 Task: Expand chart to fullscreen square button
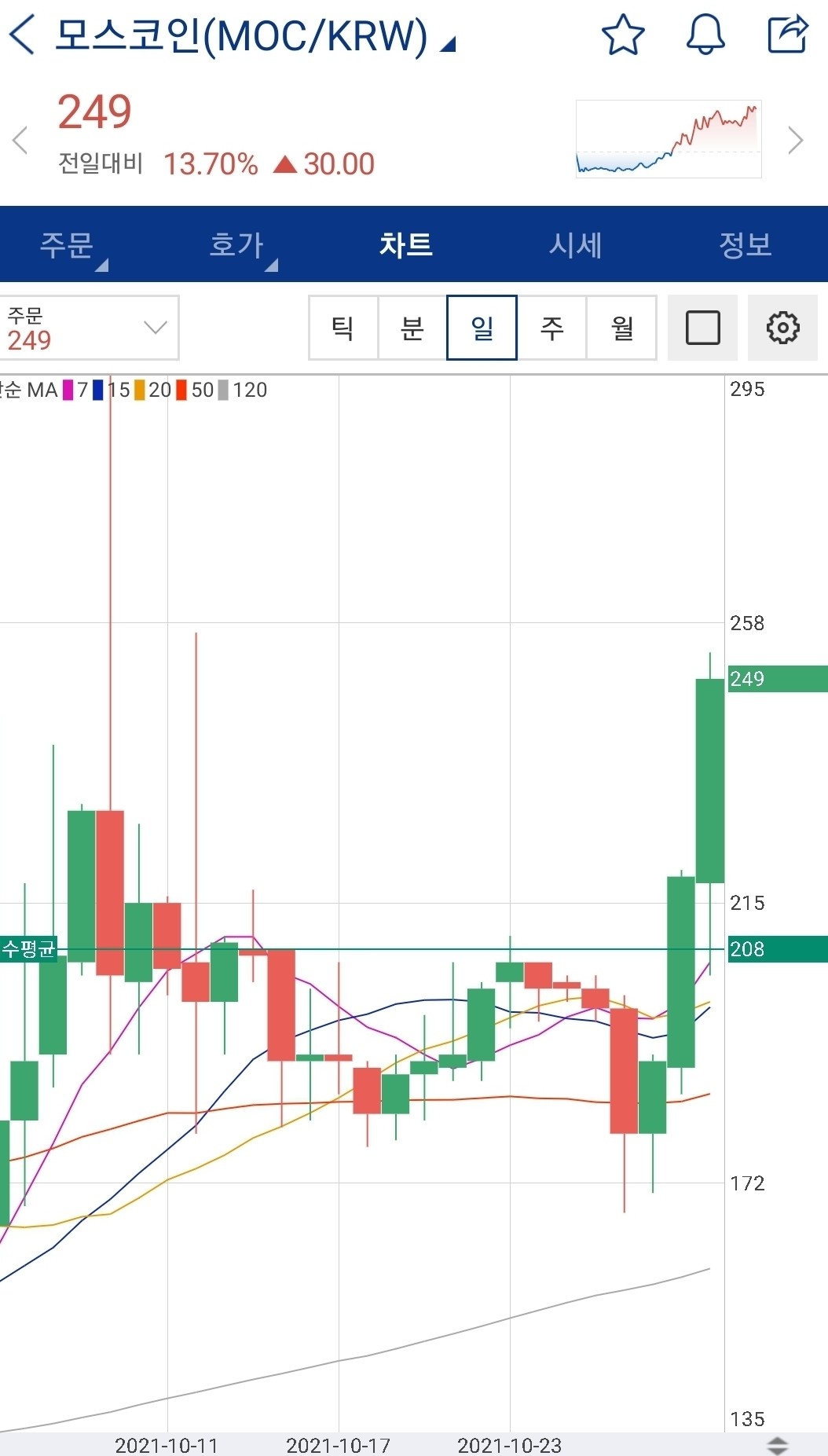702,328
